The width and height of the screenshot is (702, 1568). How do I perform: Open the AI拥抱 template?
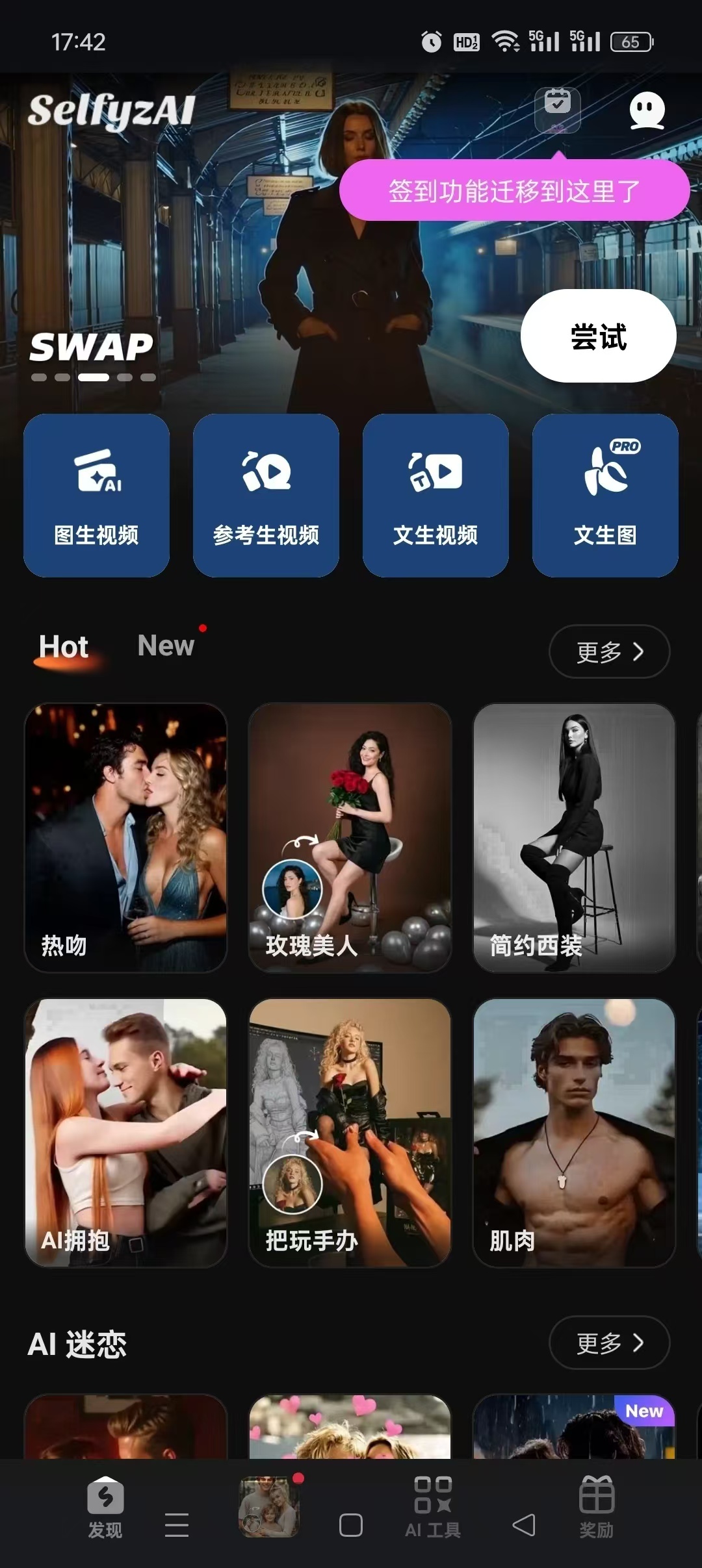[x=126, y=1132]
